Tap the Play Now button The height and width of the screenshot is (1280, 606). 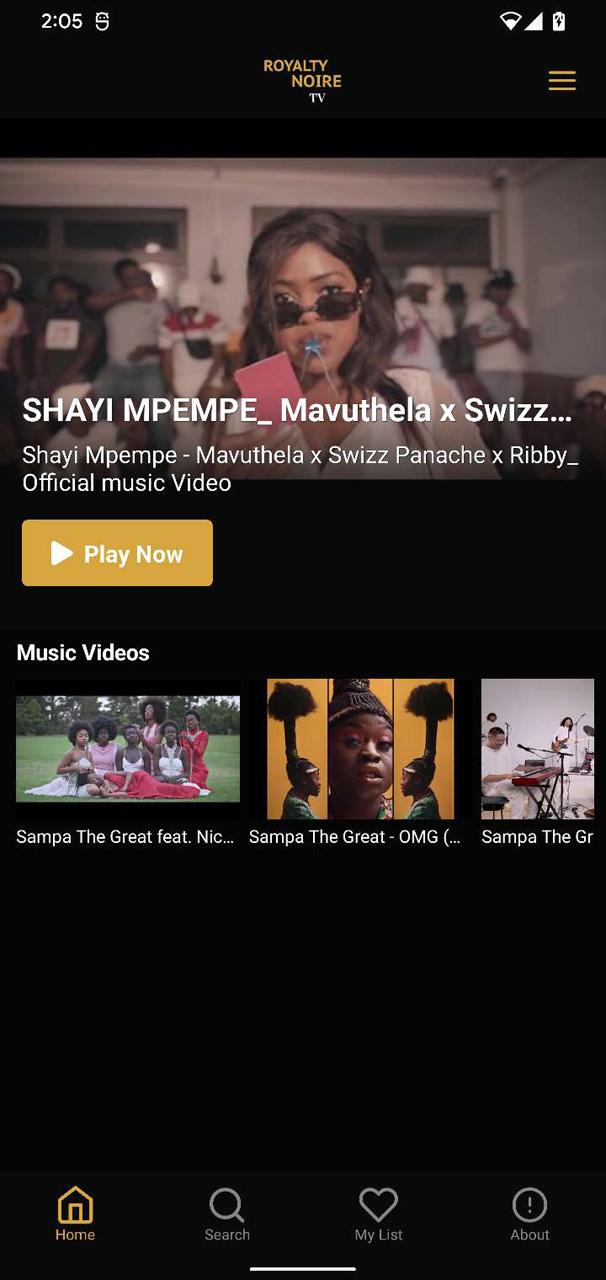tap(117, 553)
